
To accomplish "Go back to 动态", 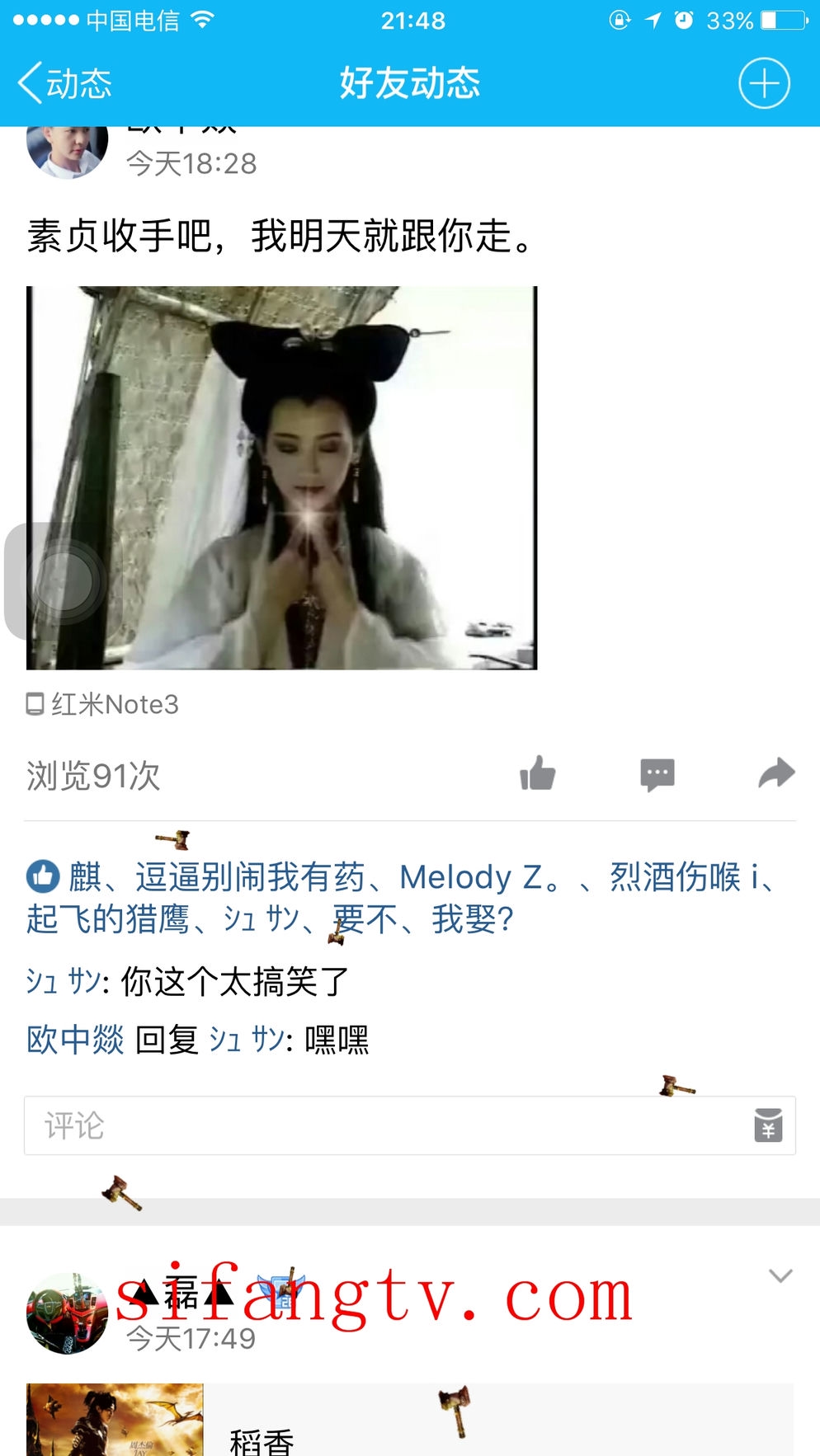I will click(64, 83).
